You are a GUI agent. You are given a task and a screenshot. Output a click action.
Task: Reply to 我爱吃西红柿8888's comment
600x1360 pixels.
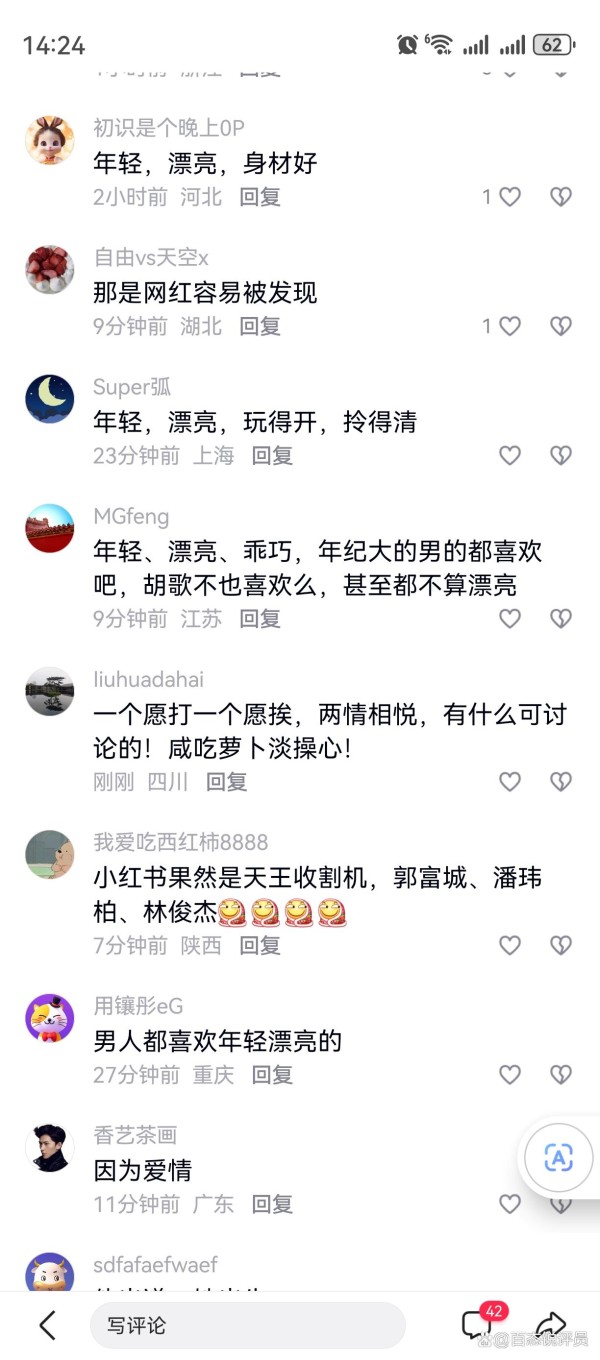pos(259,945)
